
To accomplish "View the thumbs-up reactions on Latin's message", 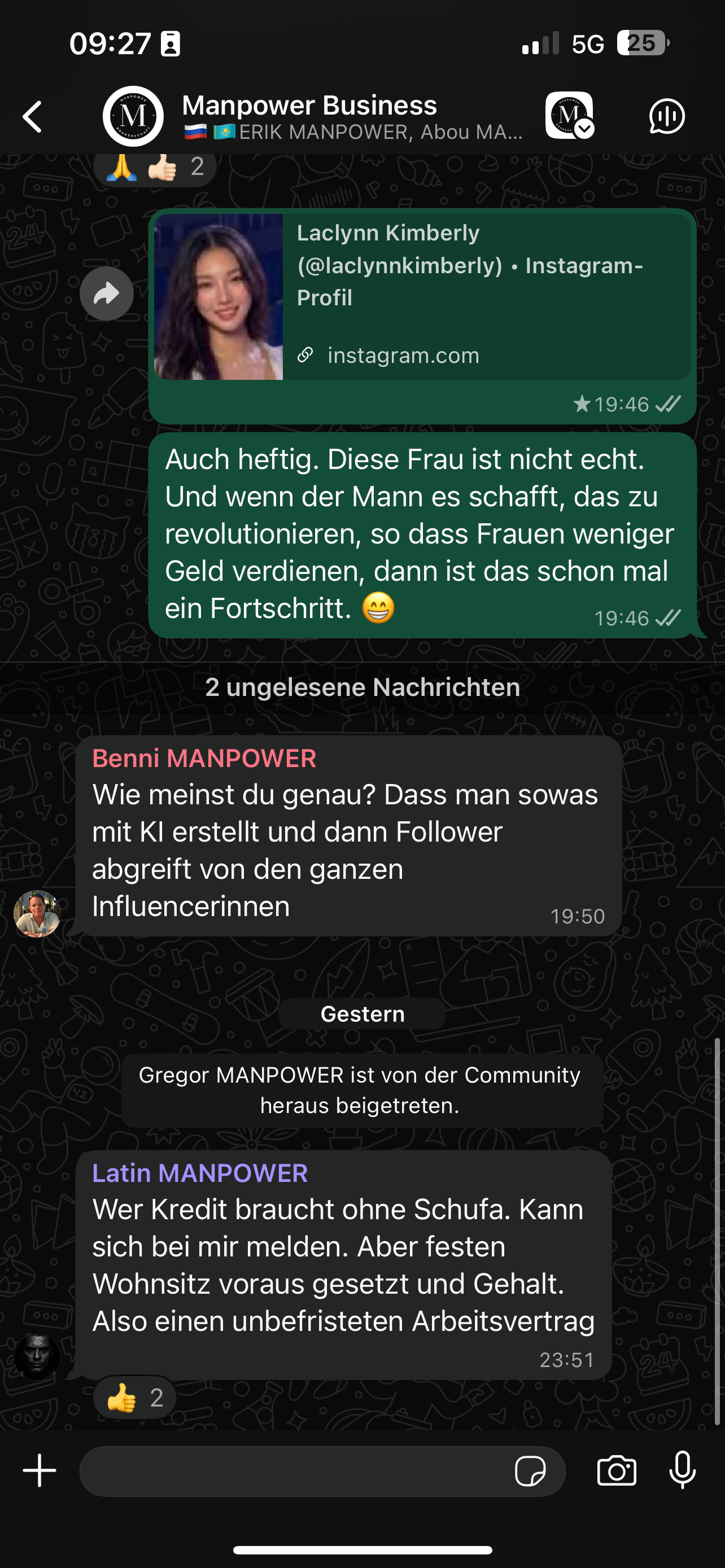I will pyautogui.click(x=134, y=1398).
